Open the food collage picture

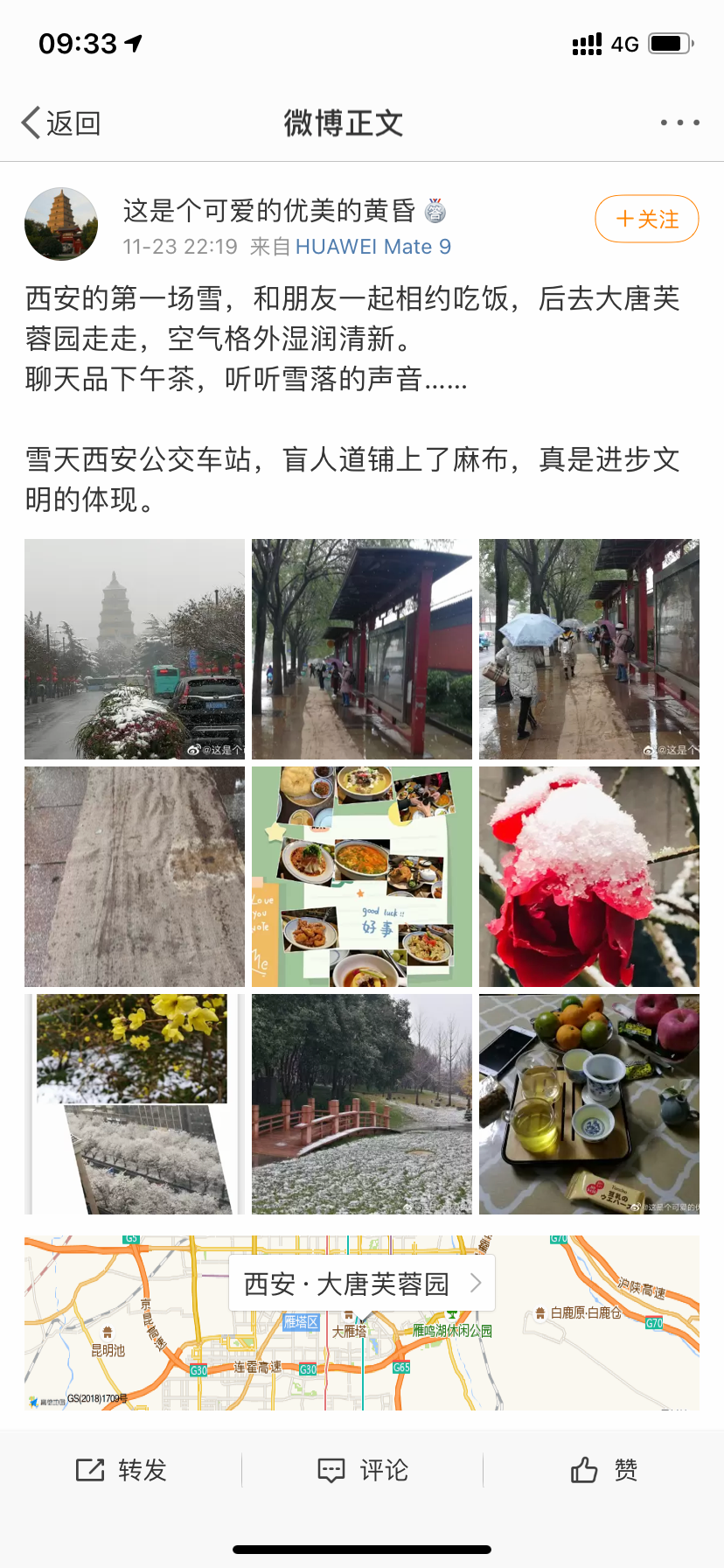pyautogui.click(x=362, y=877)
